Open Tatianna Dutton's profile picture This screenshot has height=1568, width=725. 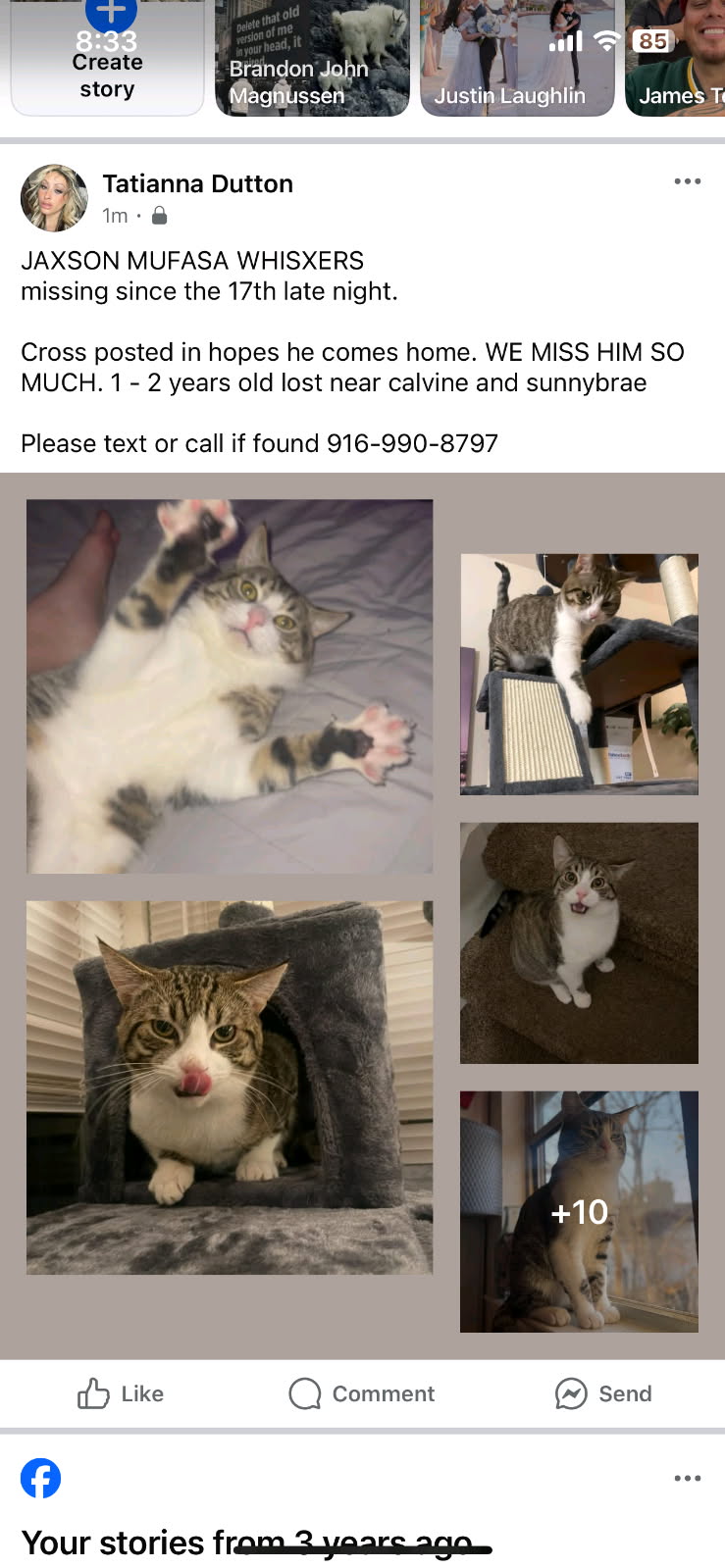[x=54, y=198]
